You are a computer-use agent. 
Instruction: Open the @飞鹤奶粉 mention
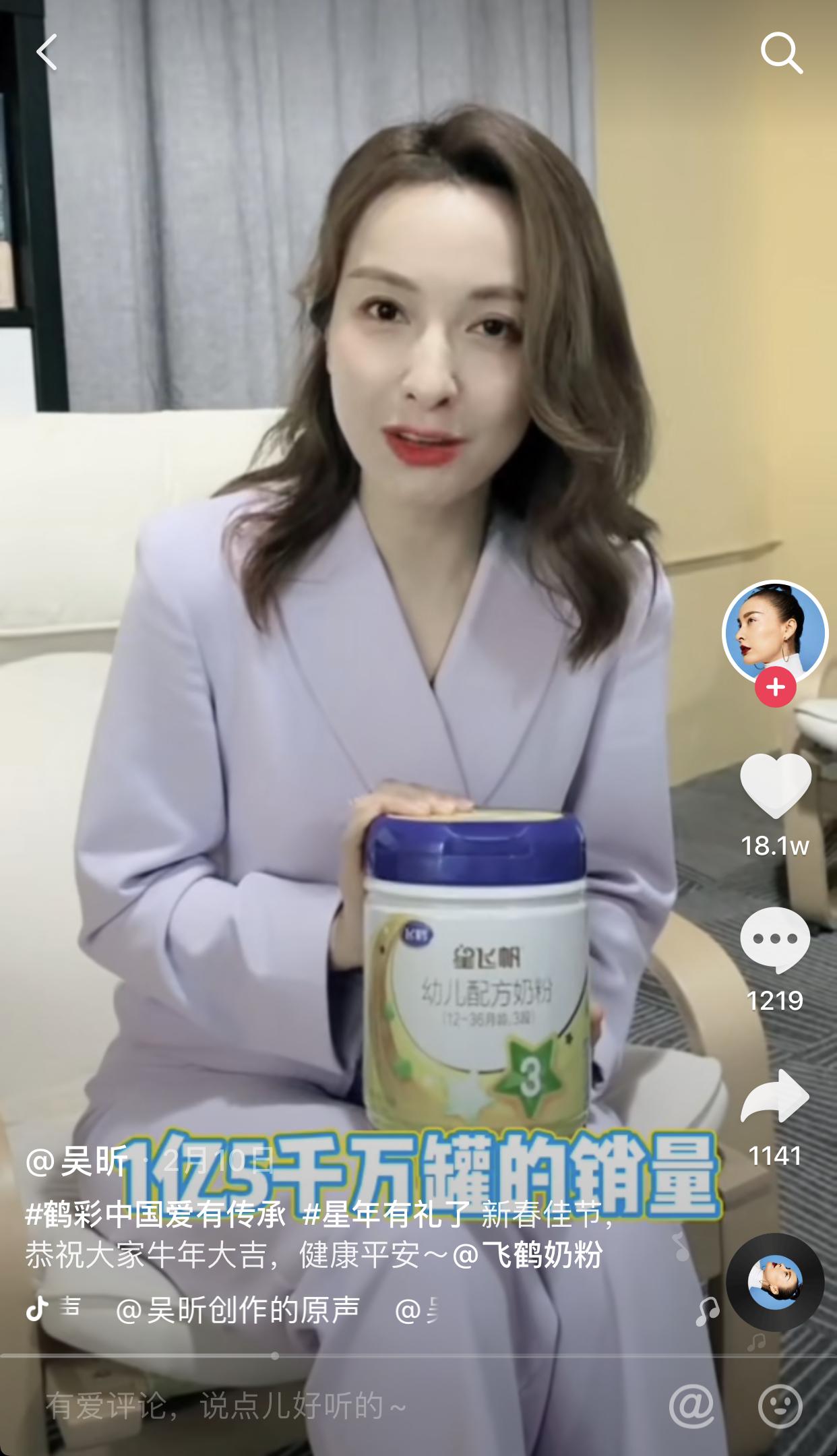(x=528, y=1255)
